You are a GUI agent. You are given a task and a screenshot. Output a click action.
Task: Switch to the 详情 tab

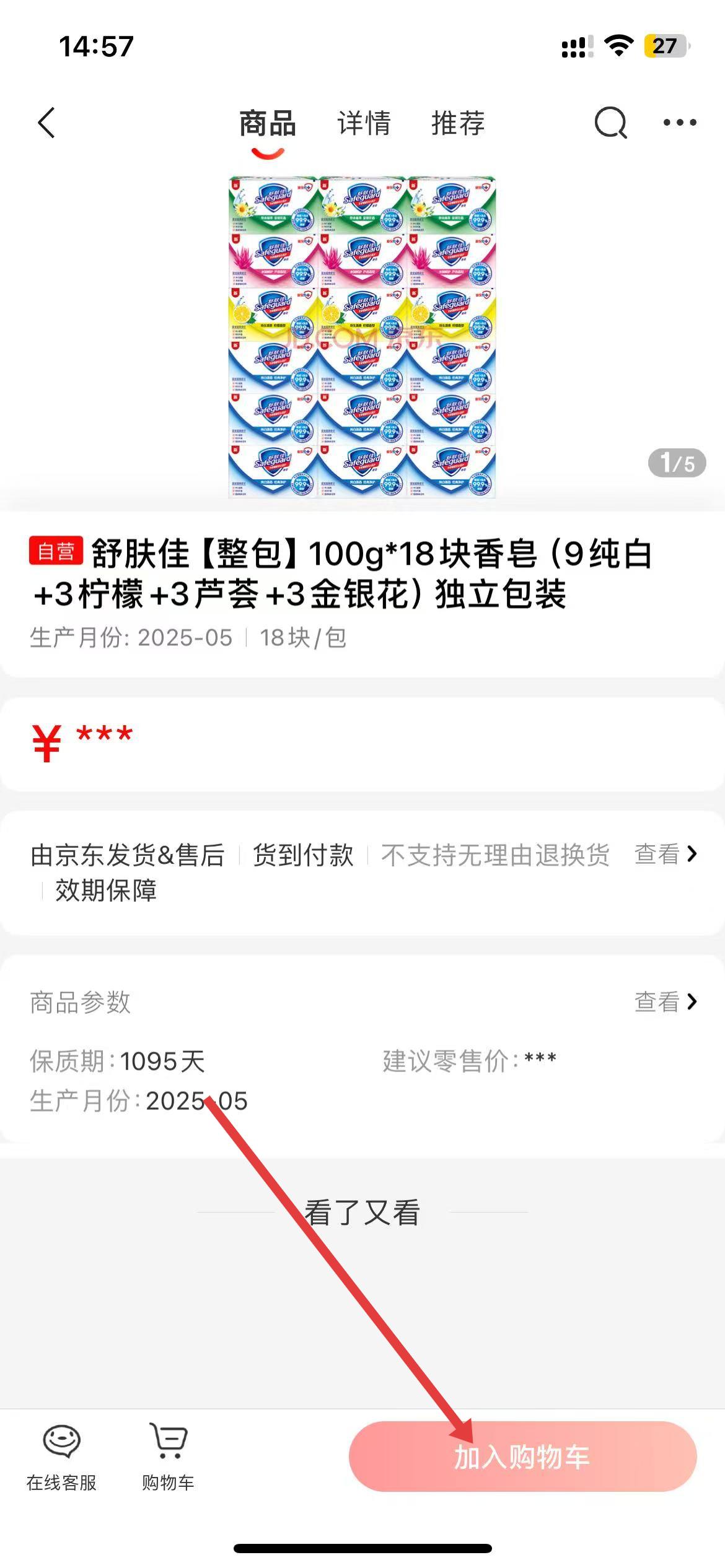point(364,123)
